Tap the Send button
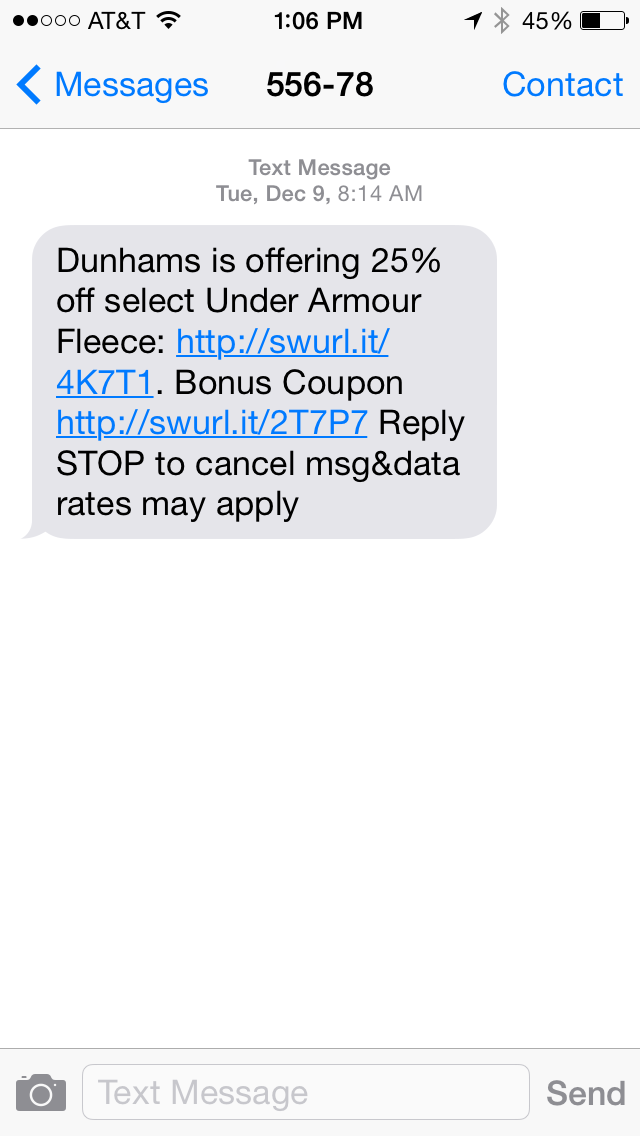 coord(585,1093)
